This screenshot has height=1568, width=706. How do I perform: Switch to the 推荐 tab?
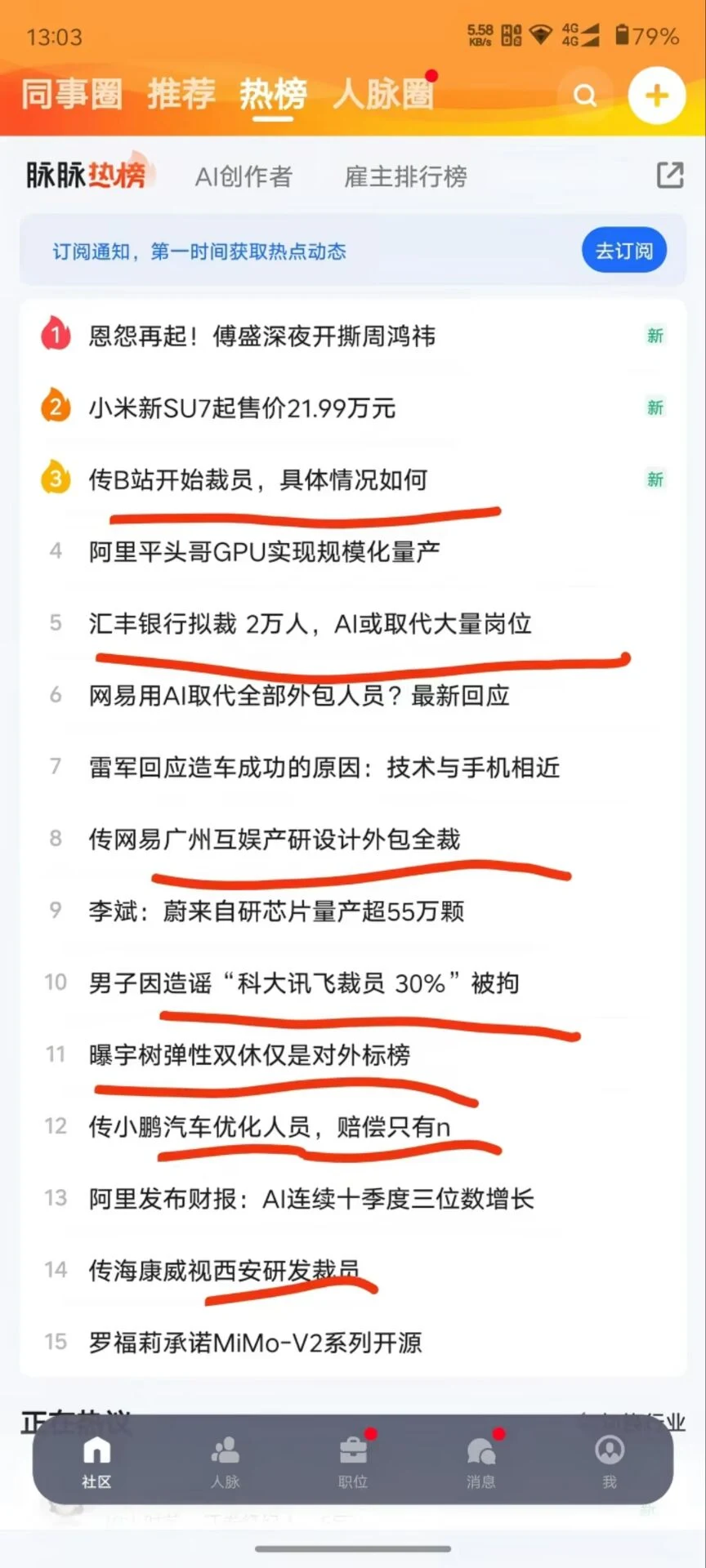point(181,94)
